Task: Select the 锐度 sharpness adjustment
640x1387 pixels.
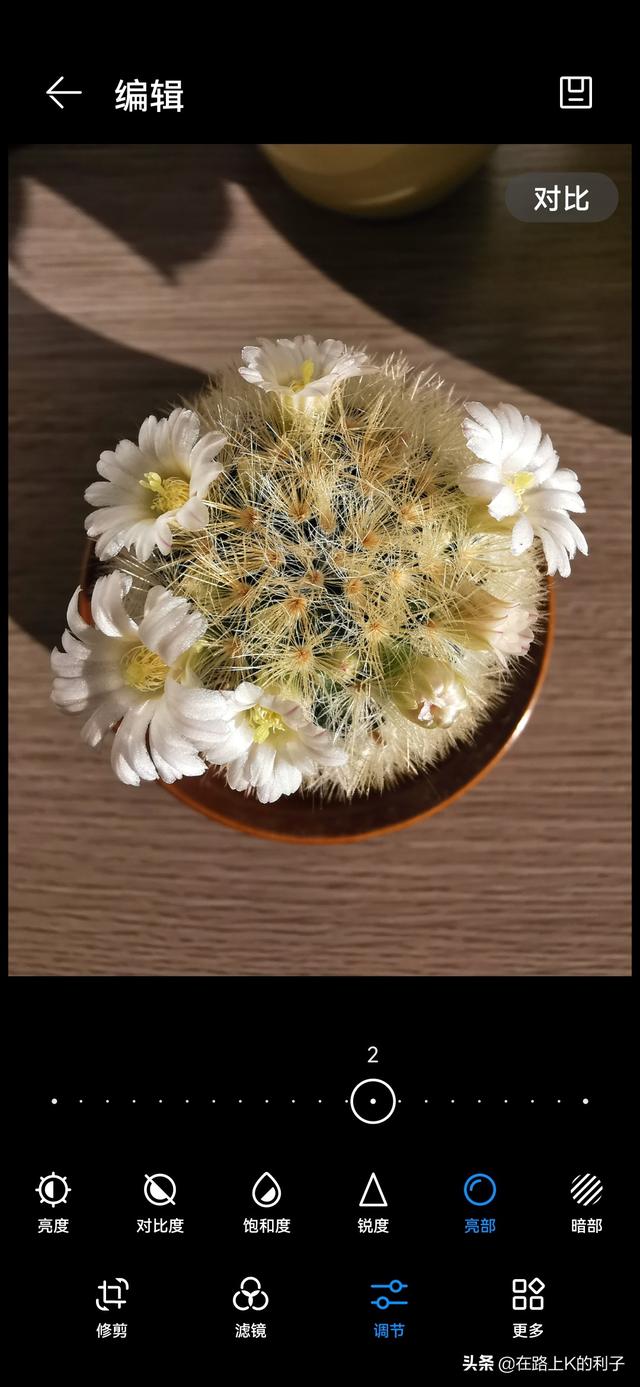Action: point(373,1201)
